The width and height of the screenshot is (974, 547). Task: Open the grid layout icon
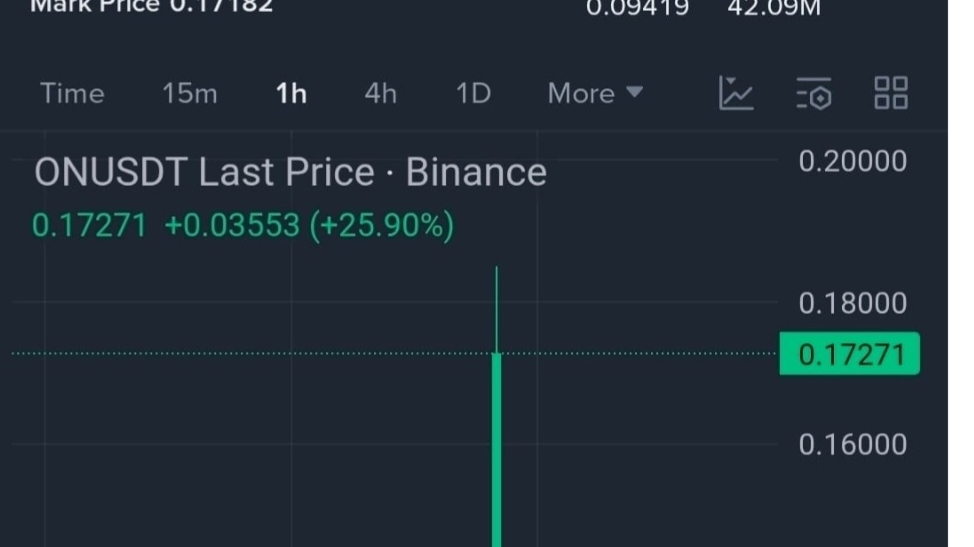tap(891, 93)
